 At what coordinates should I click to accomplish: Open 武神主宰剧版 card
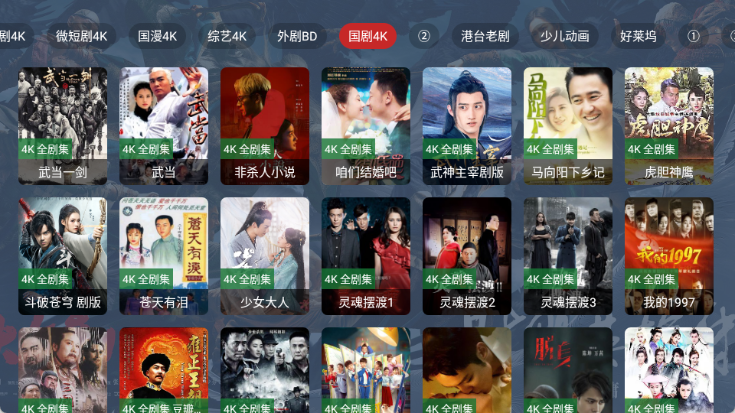(466, 120)
